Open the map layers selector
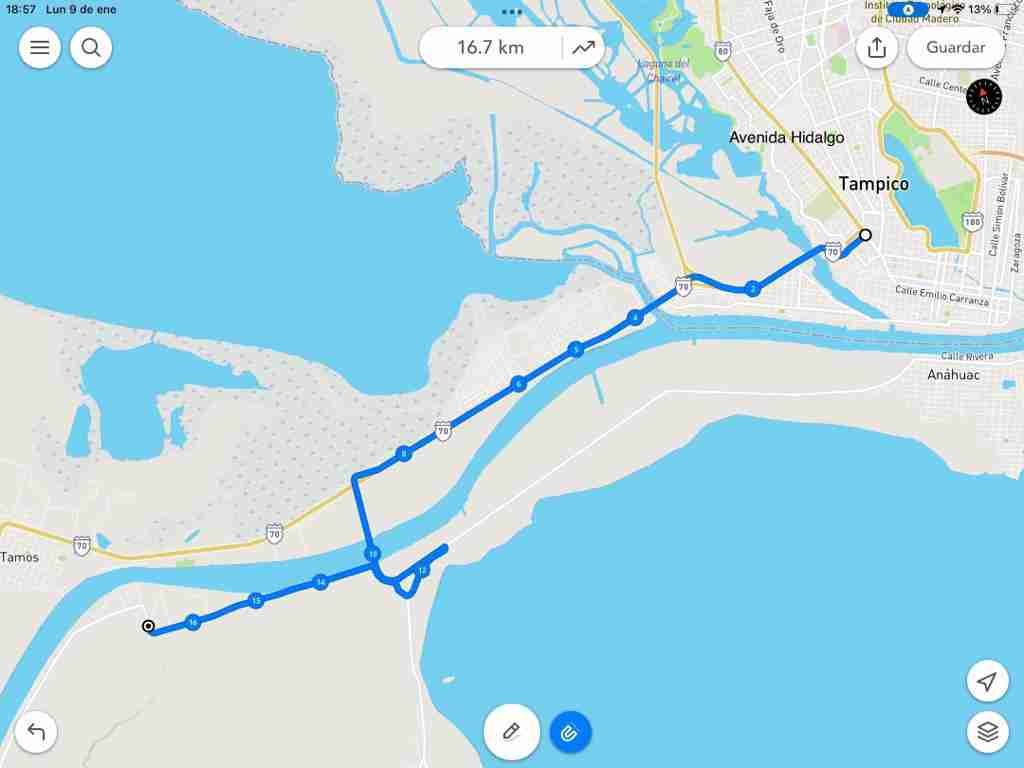 tap(987, 731)
